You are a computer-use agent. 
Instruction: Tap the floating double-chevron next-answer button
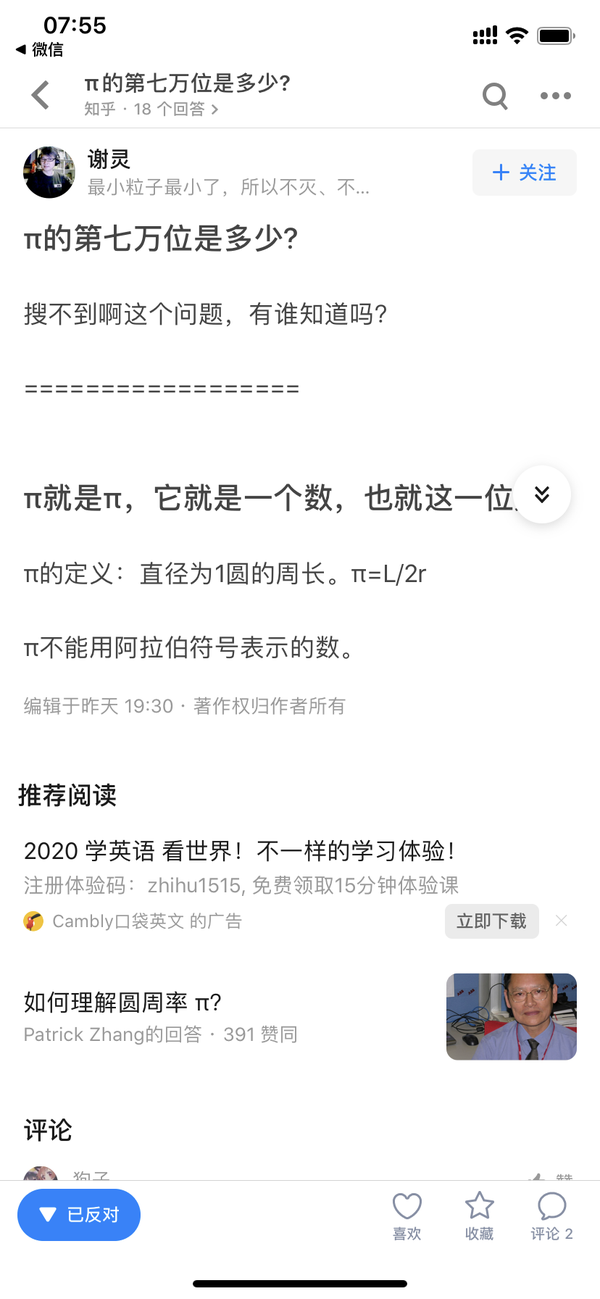click(542, 494)
